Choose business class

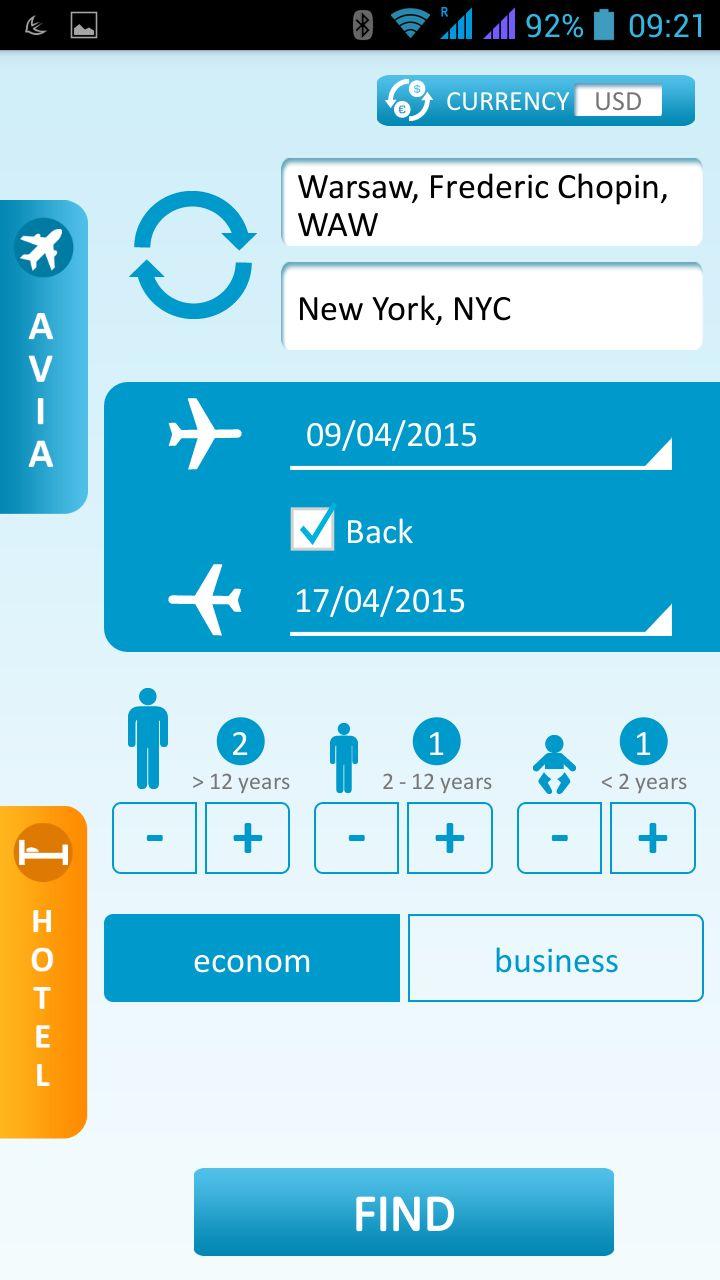[556, 959]
